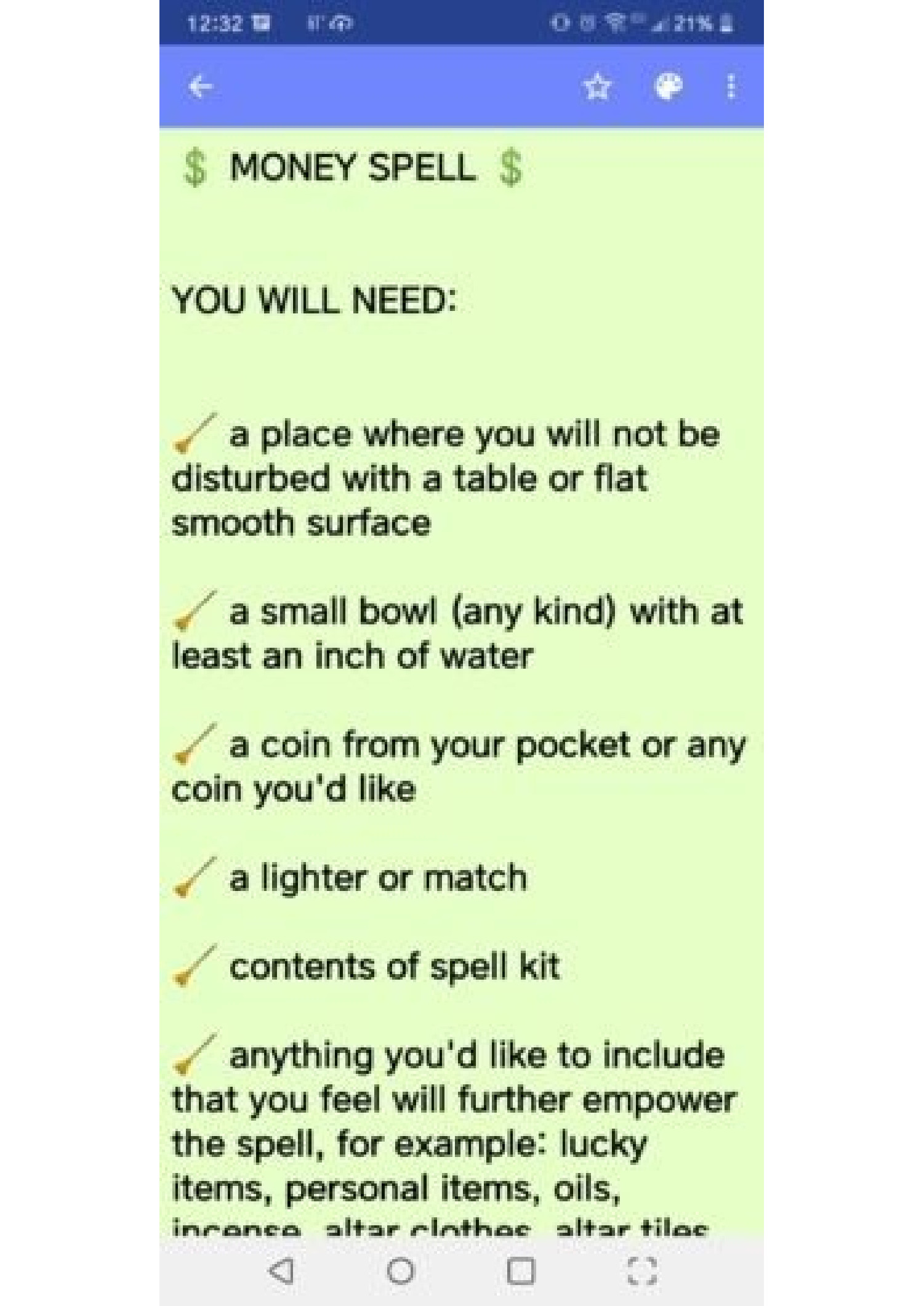Mark this note as favorite with the star

pyautogui.click(x=597, y=87)
